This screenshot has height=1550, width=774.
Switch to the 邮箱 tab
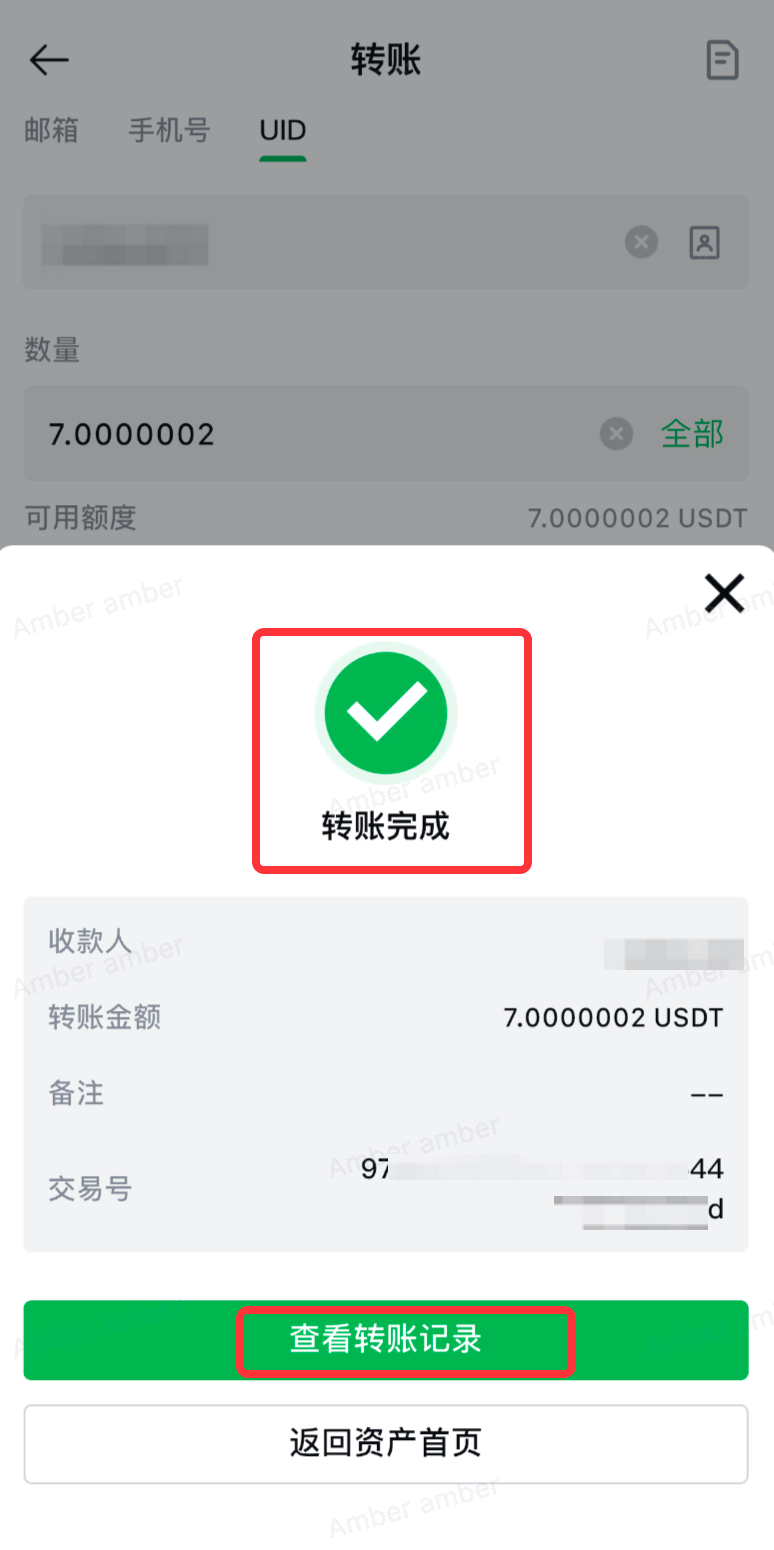point(51,131)
